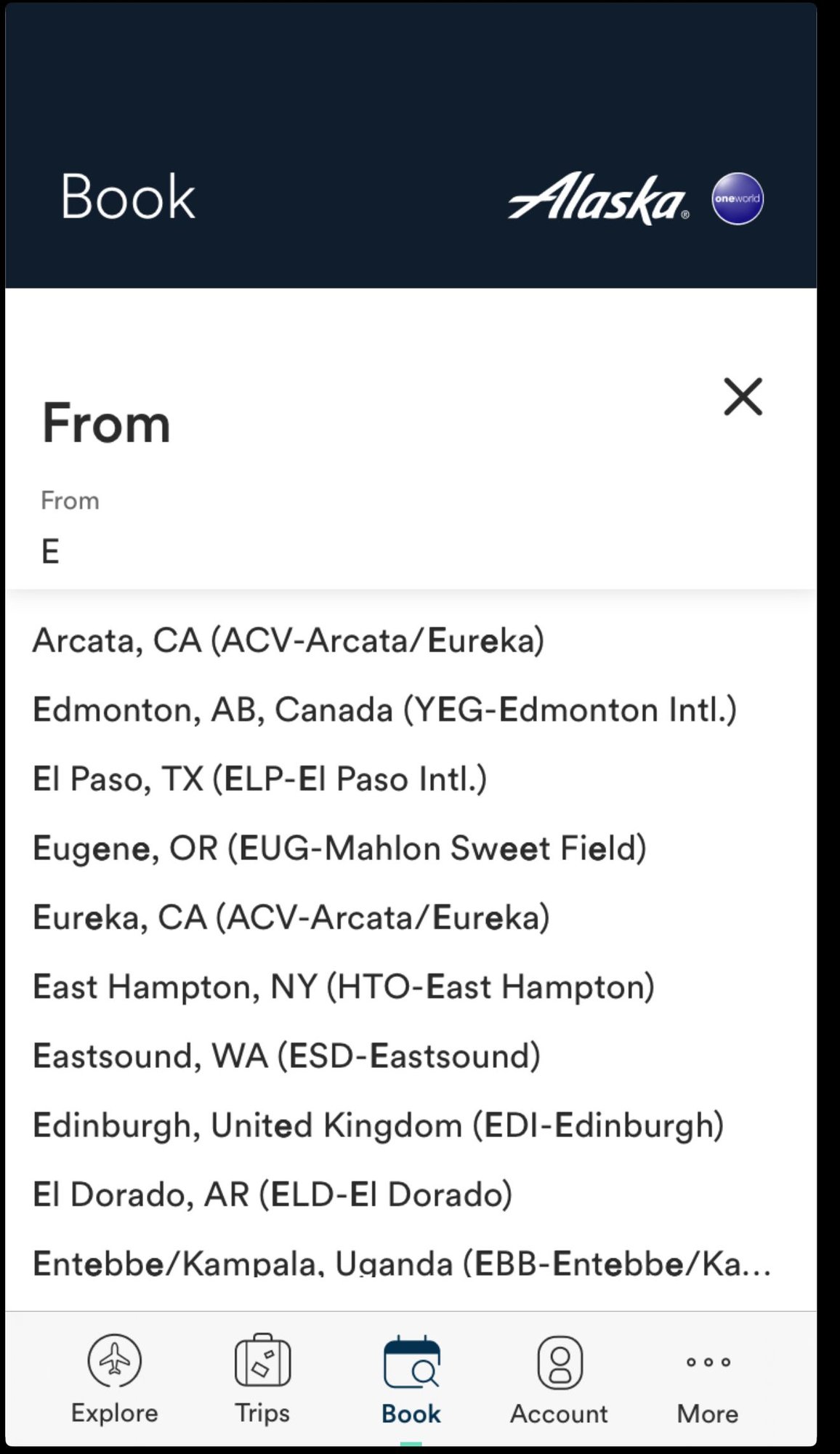Choose Eureka, CA (ACV-Arcata/Eureka)
Screen dimensions: 840x1454
tap(291, 917)
